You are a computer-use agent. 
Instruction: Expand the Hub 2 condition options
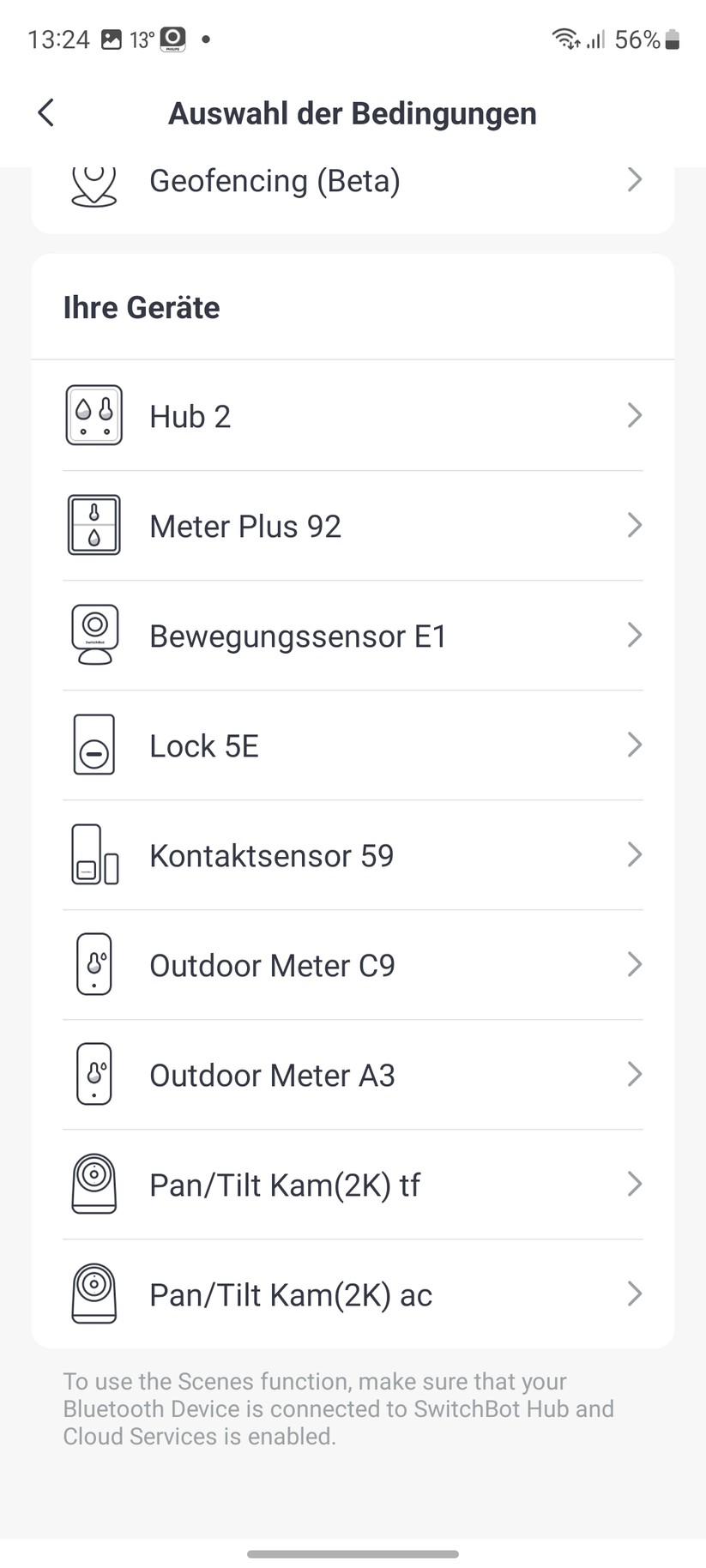tap(634, 415)
